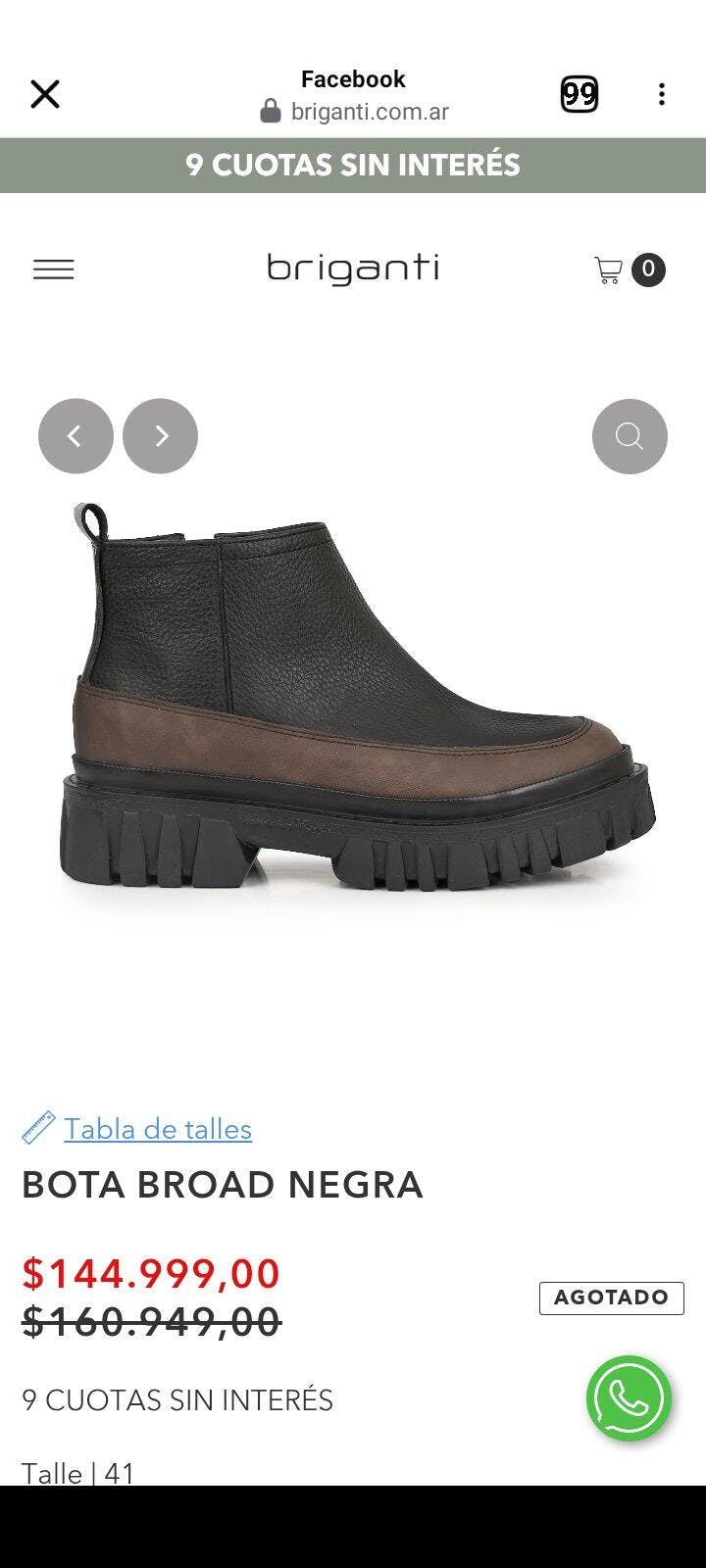Close the in-app browser
706x1568 pixels.
(x=45, y=94)
